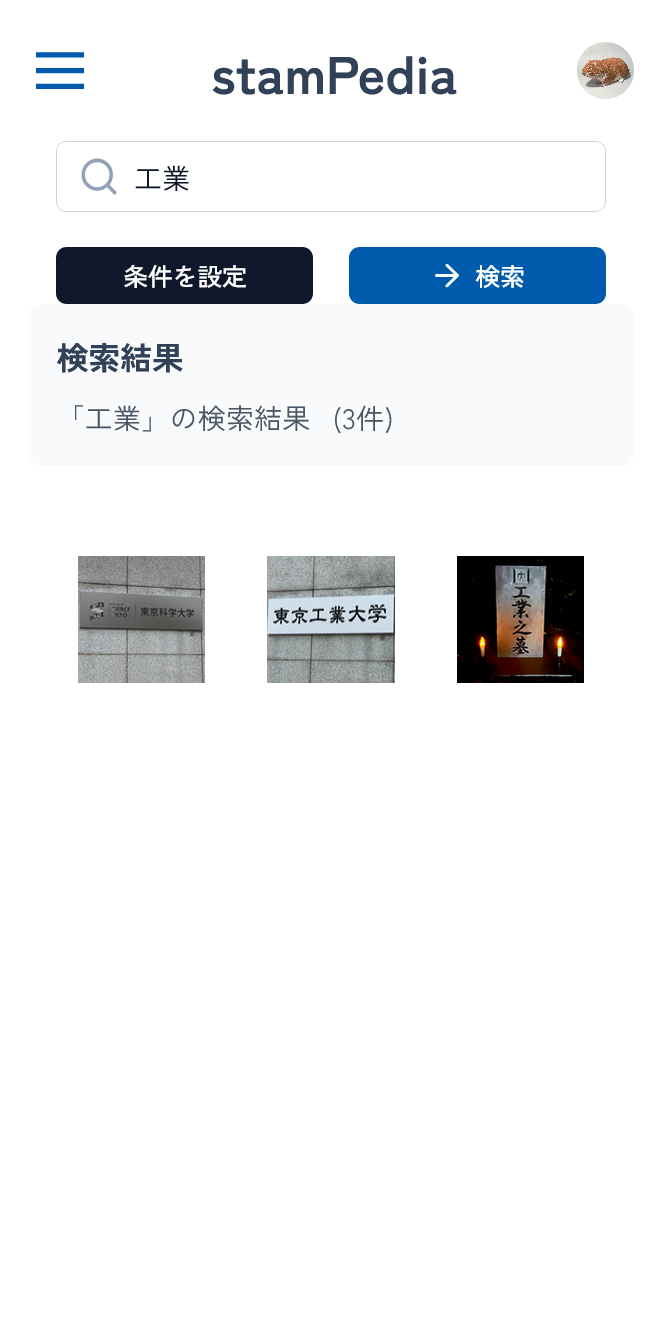Open the user profile avatar

(605, 71)
